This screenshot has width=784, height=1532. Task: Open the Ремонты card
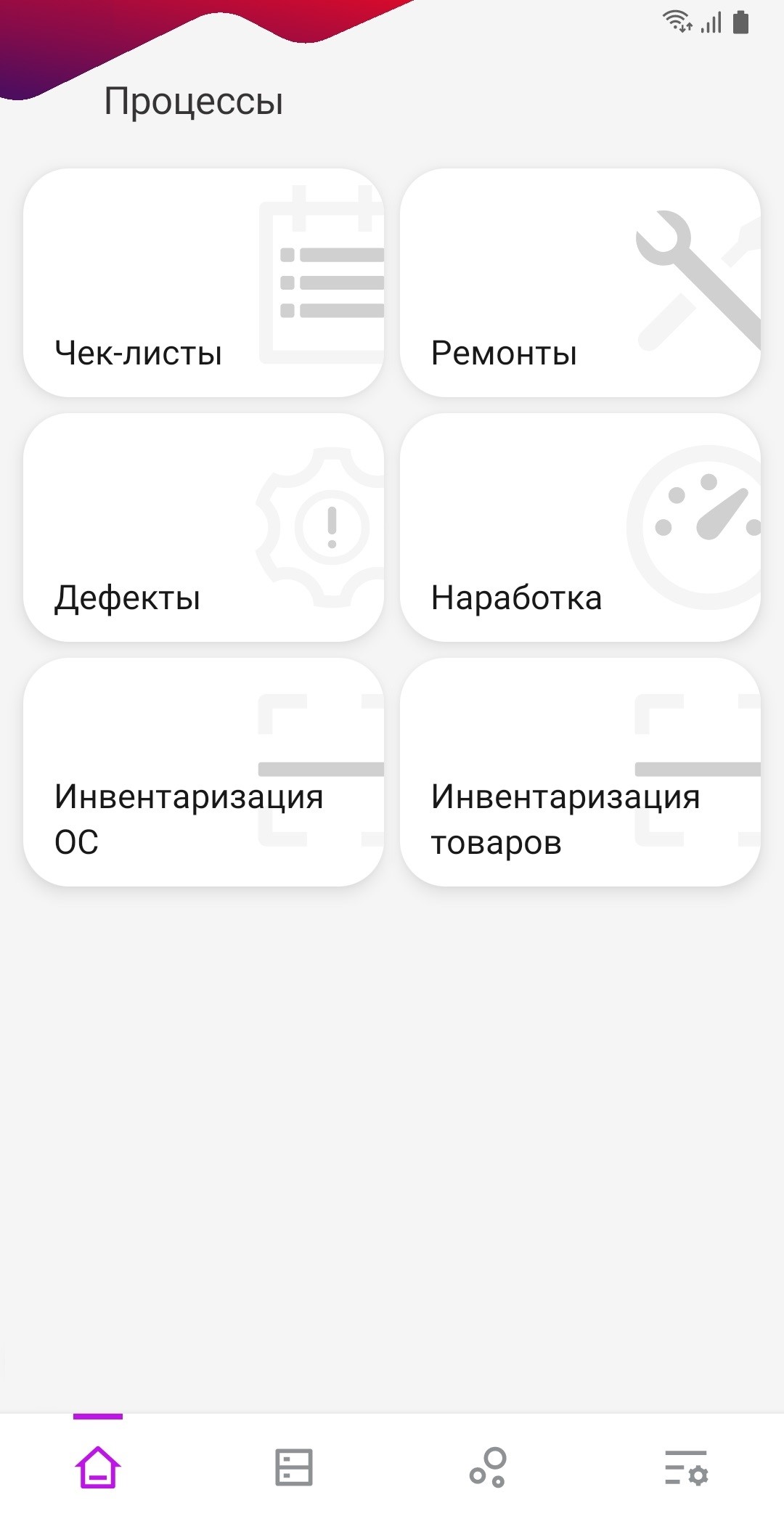pyautogui.click(x=580, y=282)
